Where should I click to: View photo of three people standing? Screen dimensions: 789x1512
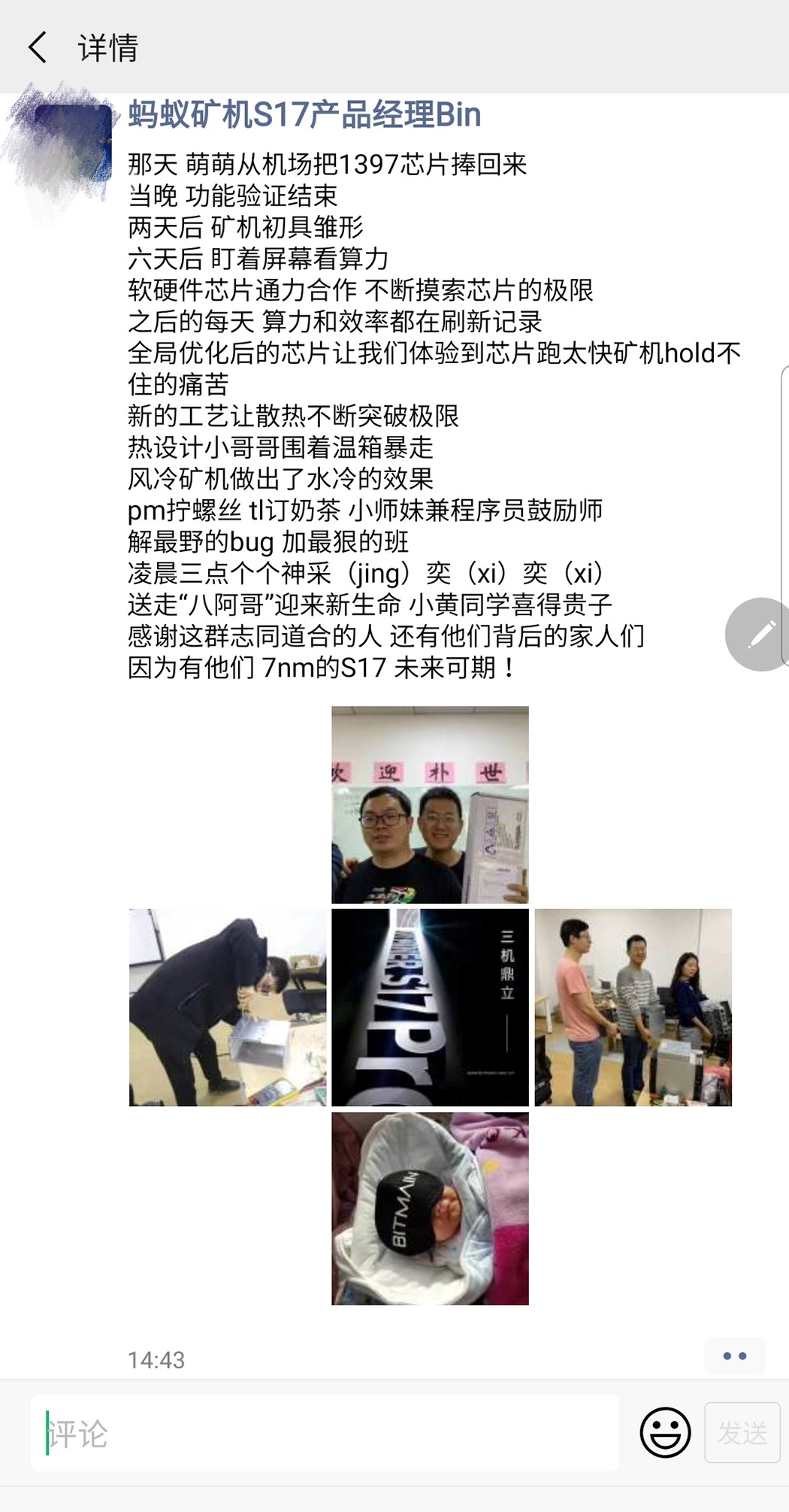point(633,1007)
